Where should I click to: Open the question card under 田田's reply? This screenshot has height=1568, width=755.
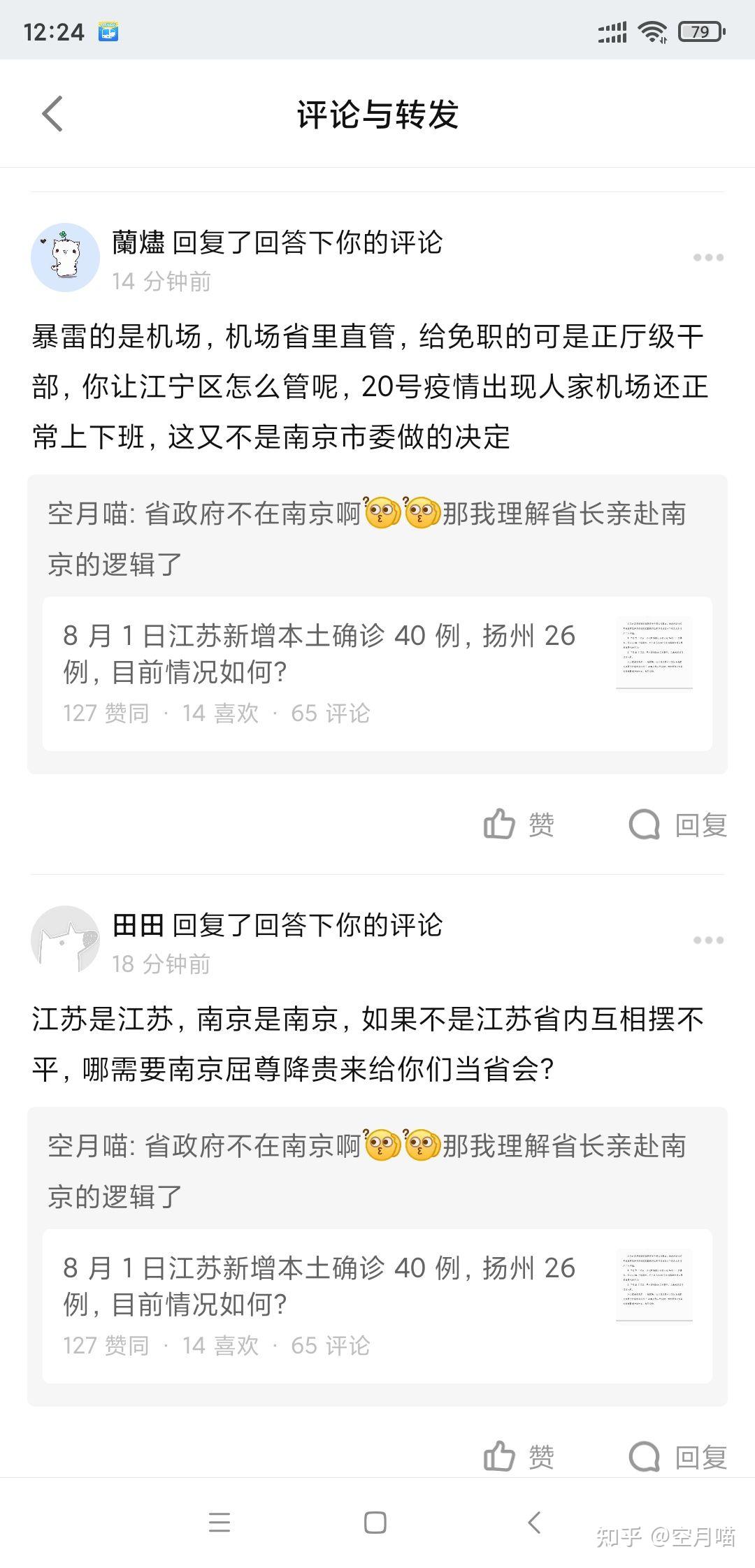tap(377, 1306)
